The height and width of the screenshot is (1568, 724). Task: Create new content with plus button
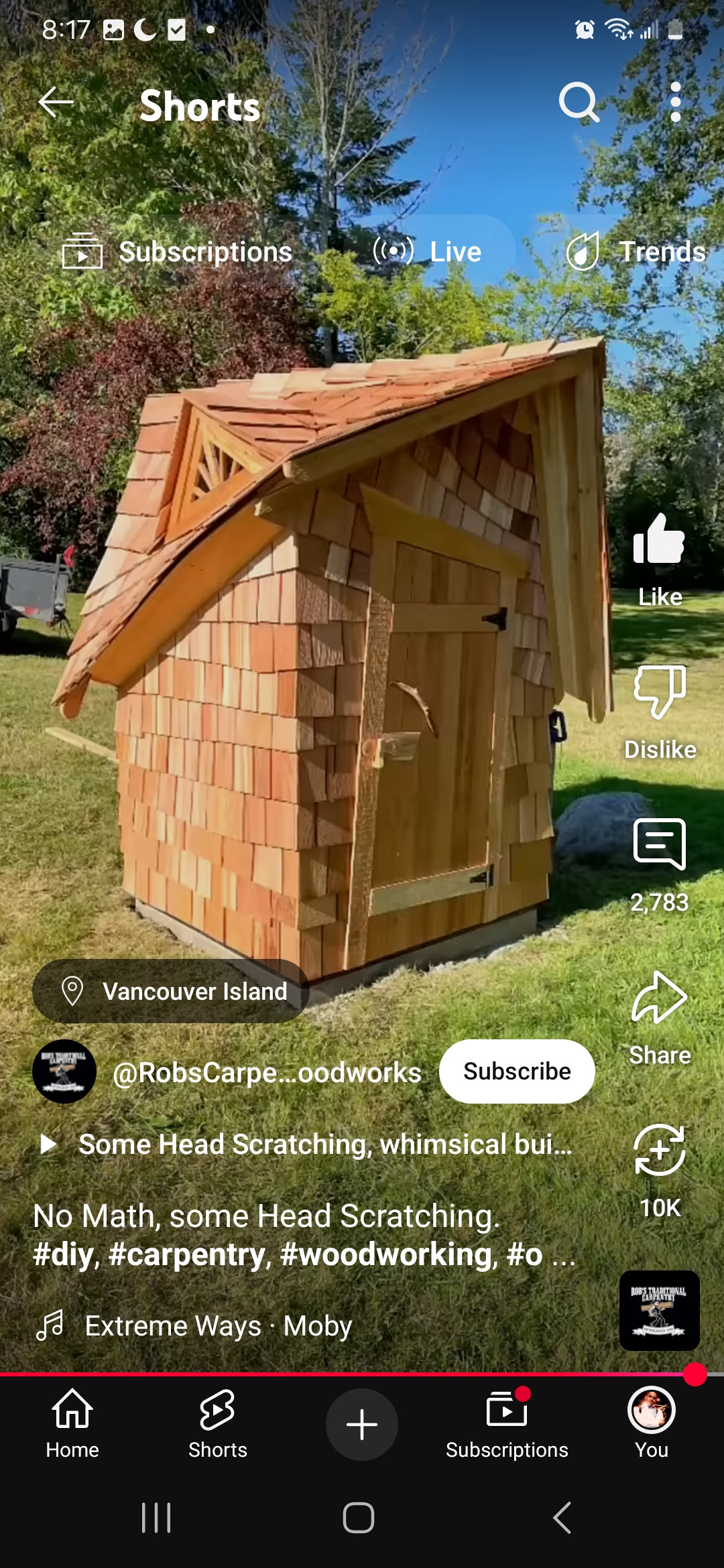pos(362,1425)
